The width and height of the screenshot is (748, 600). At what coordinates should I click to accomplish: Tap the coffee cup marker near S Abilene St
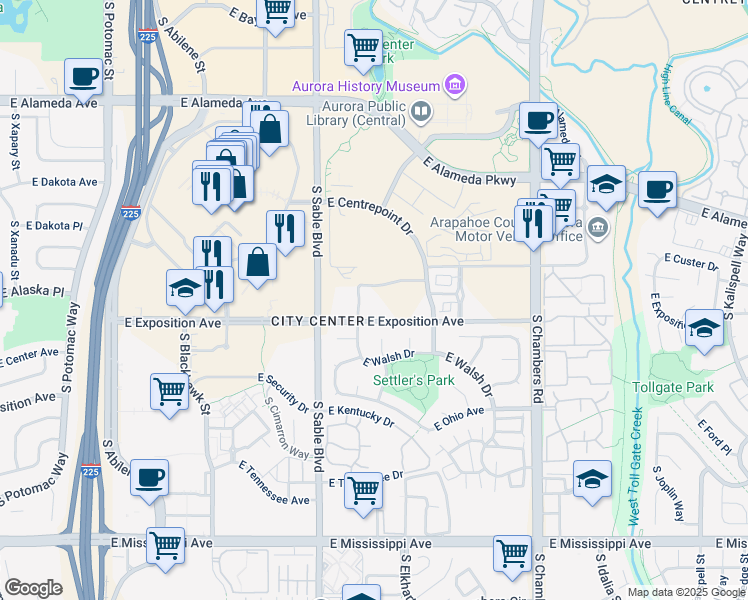[x=149, y=477]
